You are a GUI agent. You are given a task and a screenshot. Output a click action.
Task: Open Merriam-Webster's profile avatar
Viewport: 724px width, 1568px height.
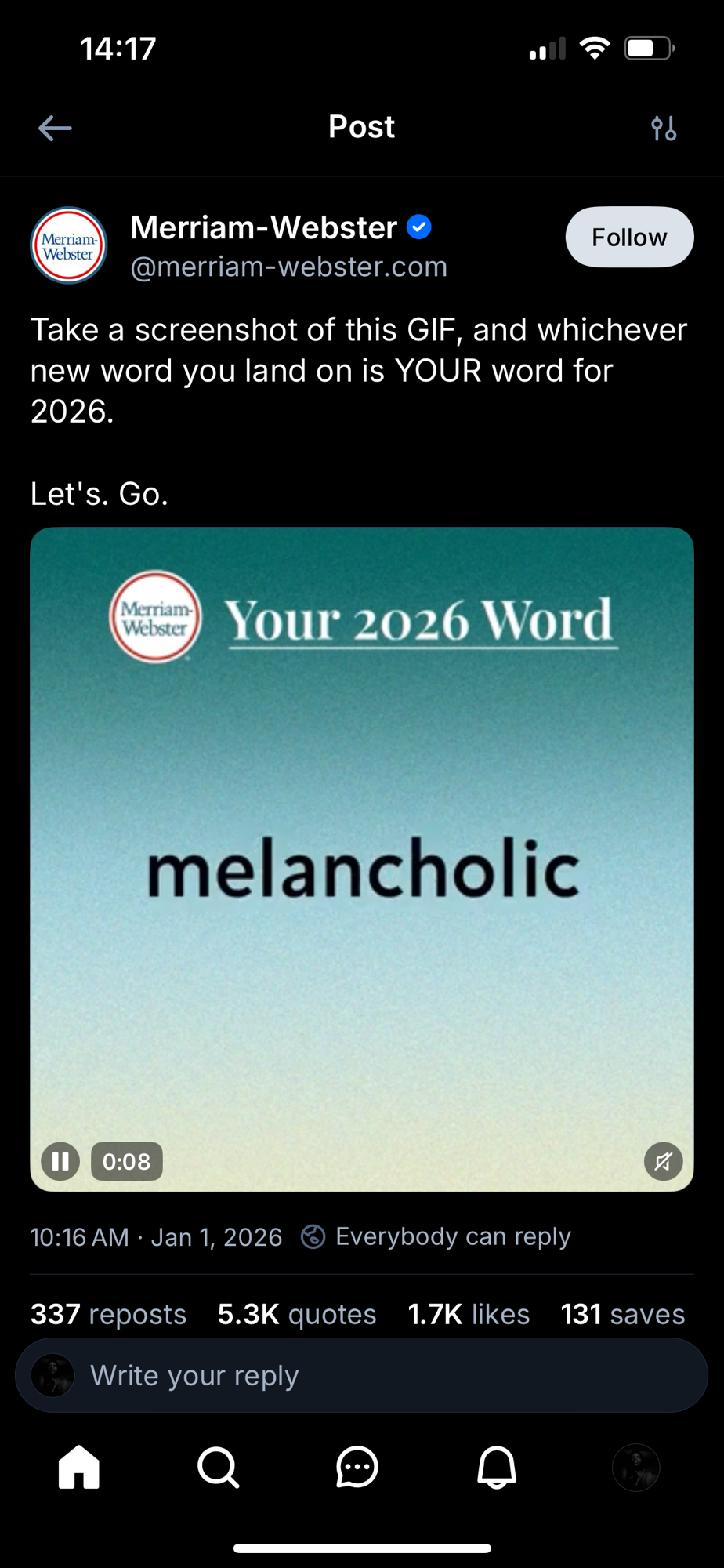pos(69,245)
